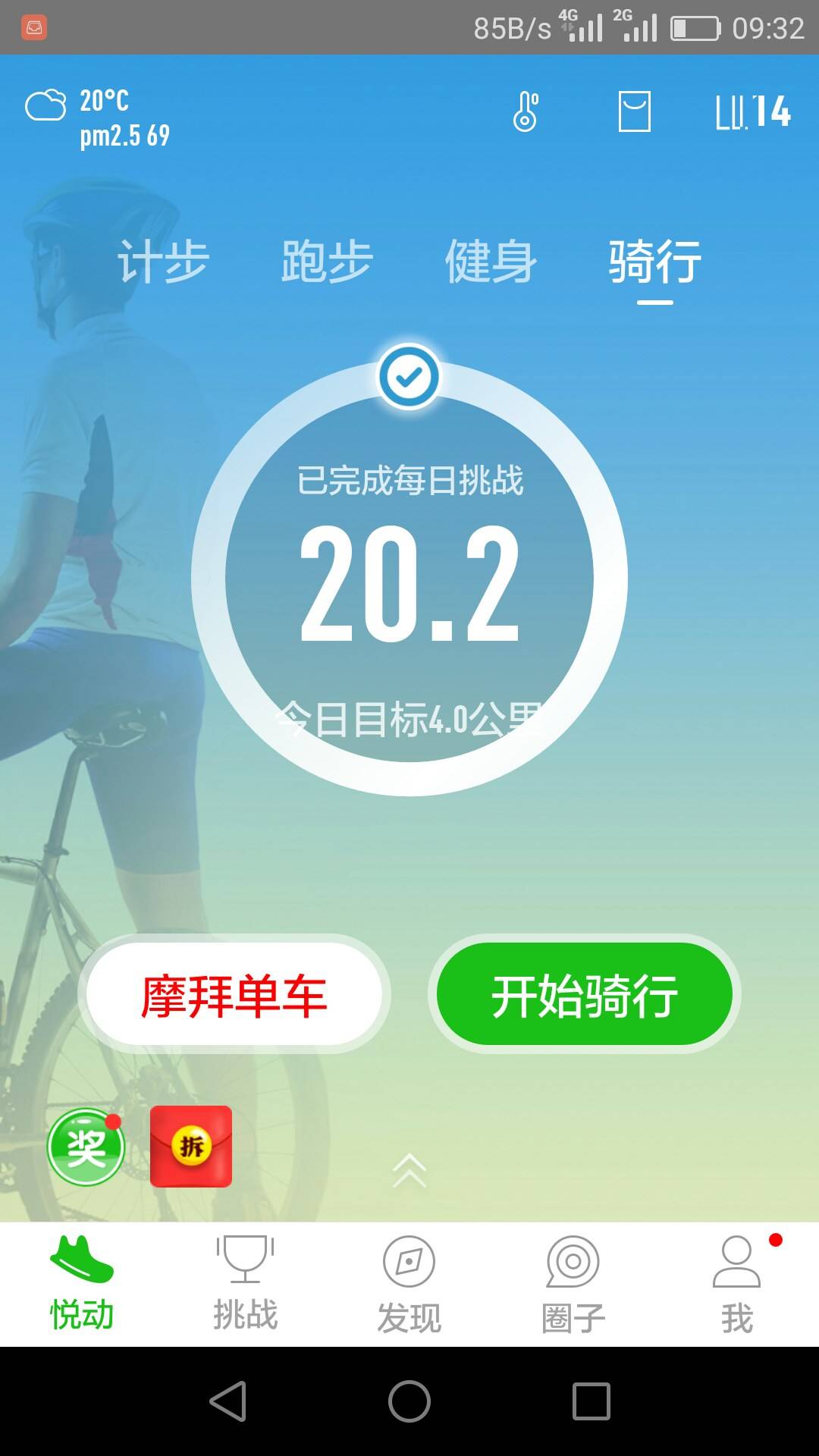Open the green 奖 reward badge

click(x=86, y=1147)
